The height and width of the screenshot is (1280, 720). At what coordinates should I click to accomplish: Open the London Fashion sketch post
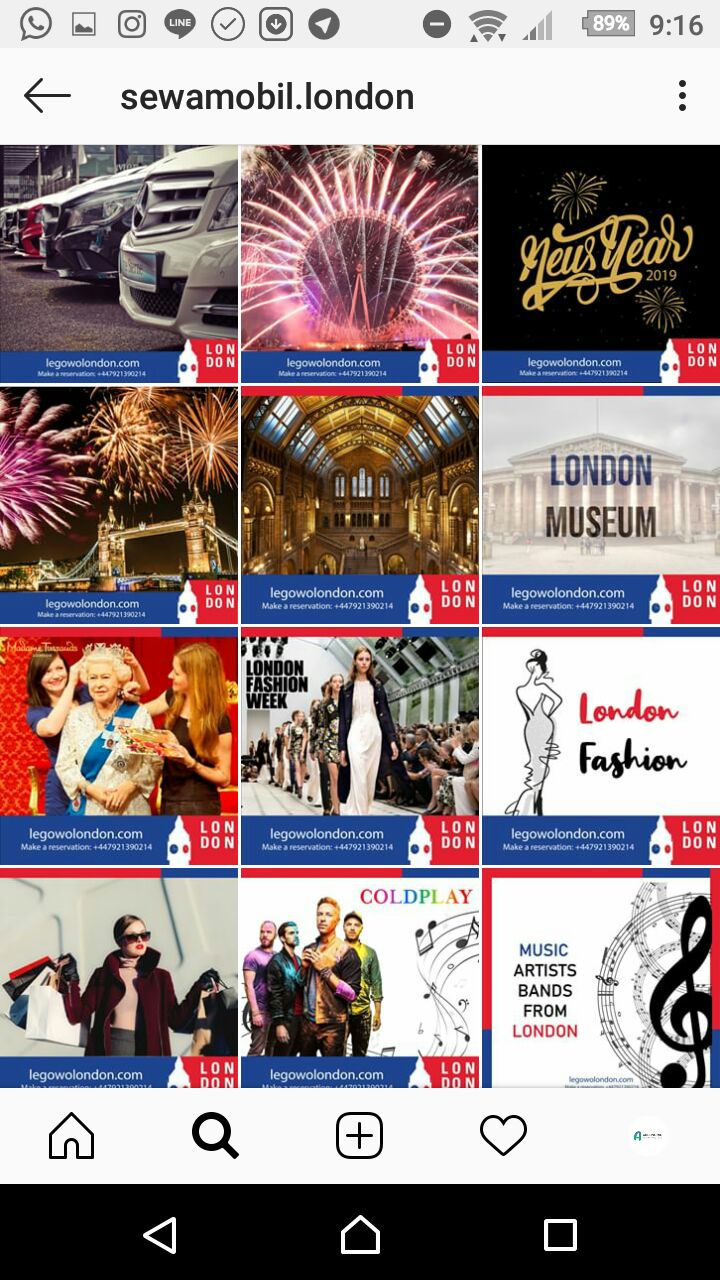(601, 746)
